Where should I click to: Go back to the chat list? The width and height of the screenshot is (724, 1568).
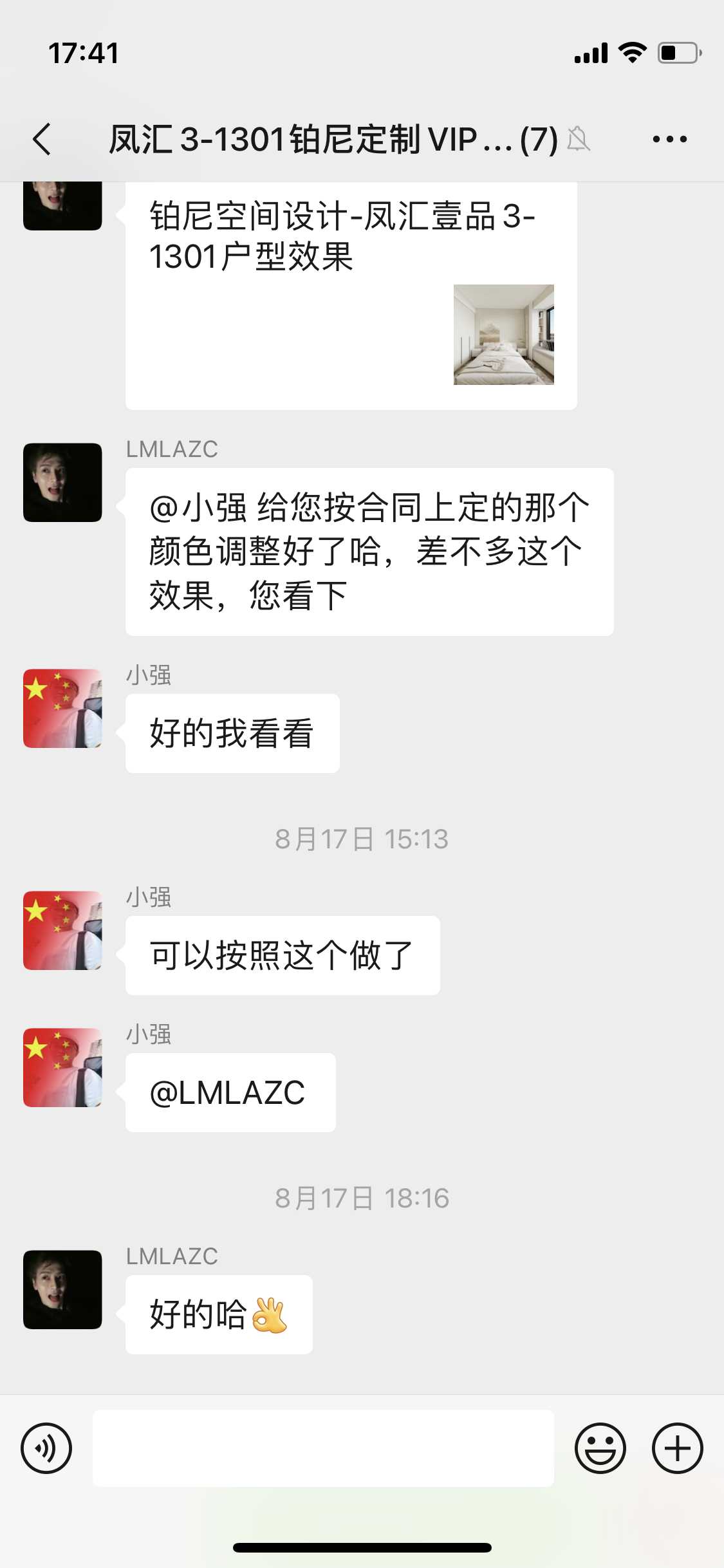(x=42, y=139)
